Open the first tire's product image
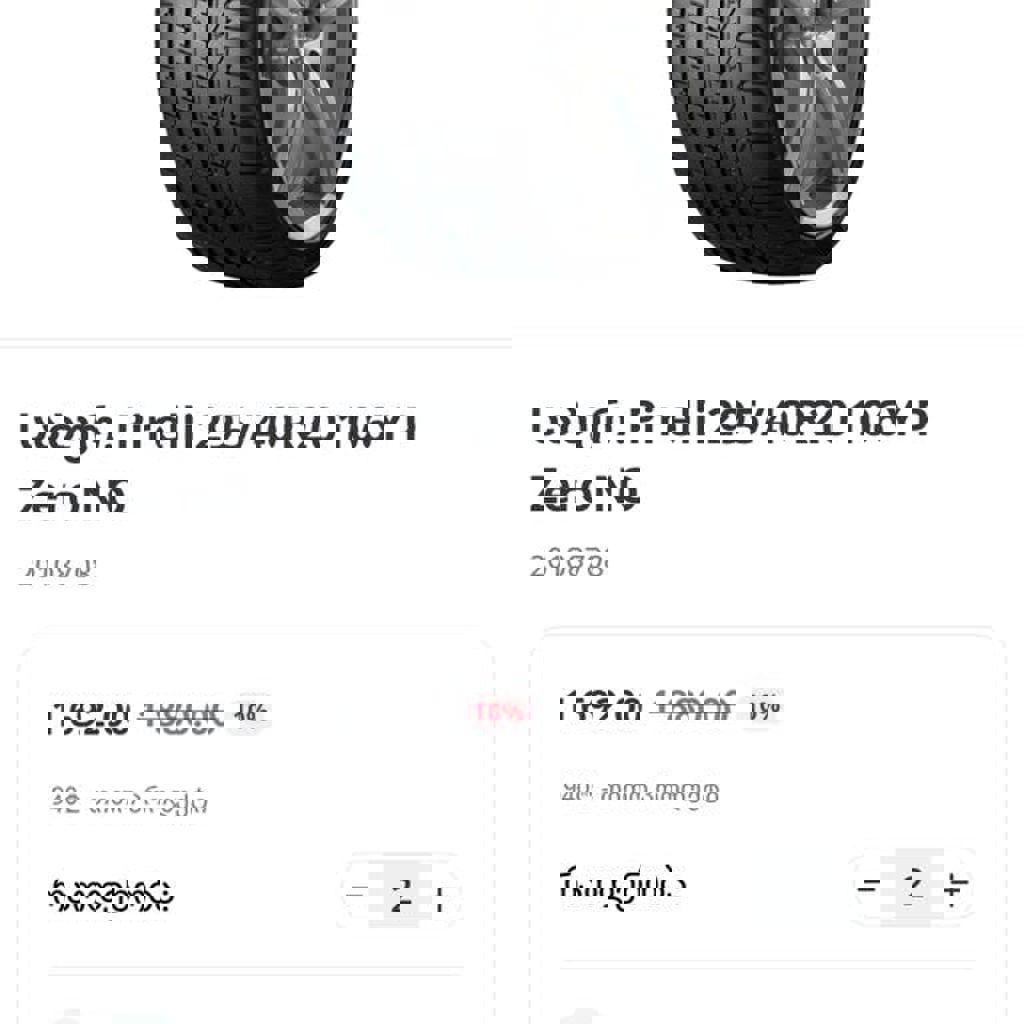 point(255,140)
